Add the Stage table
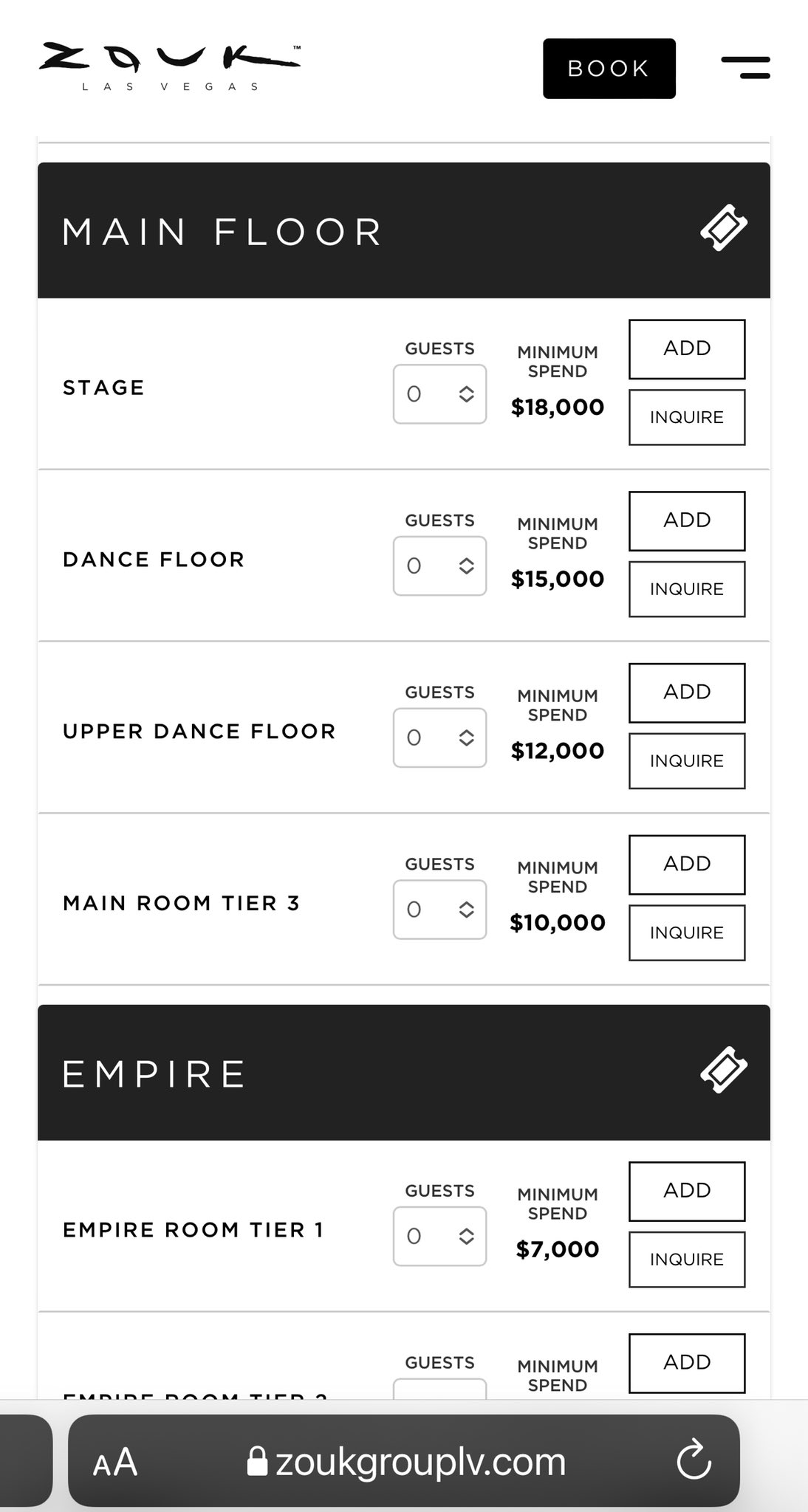The width and height of the screenshot is (808, 1512). click(x=687, y=349)
